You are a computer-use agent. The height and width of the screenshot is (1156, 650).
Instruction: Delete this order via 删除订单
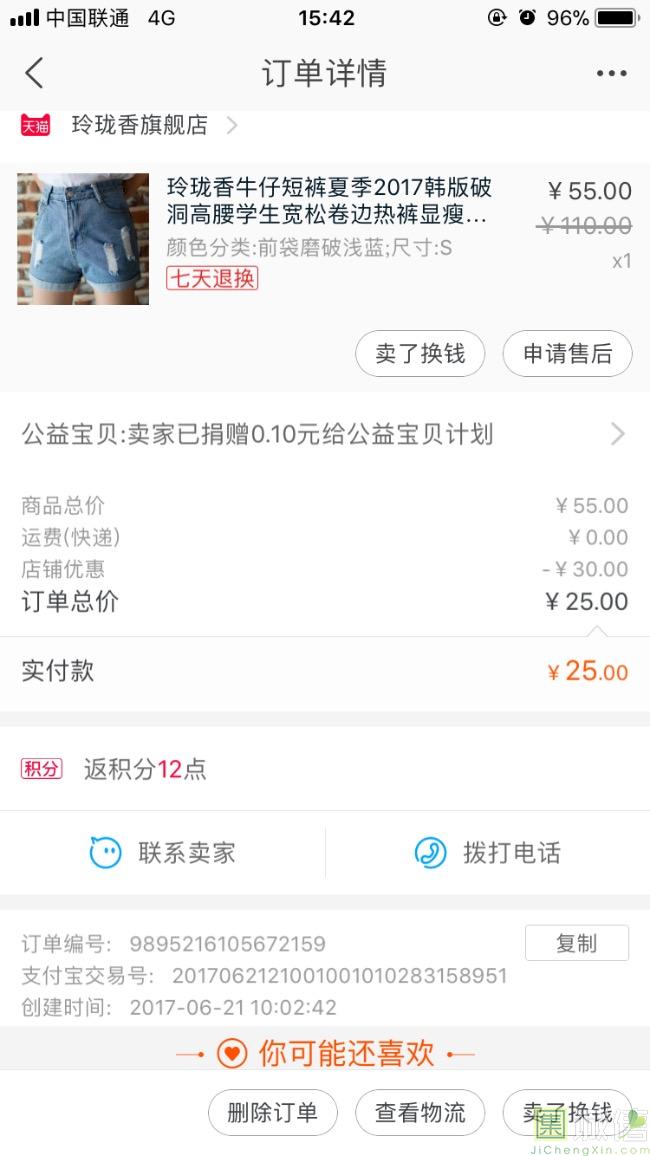point(272,1113)
